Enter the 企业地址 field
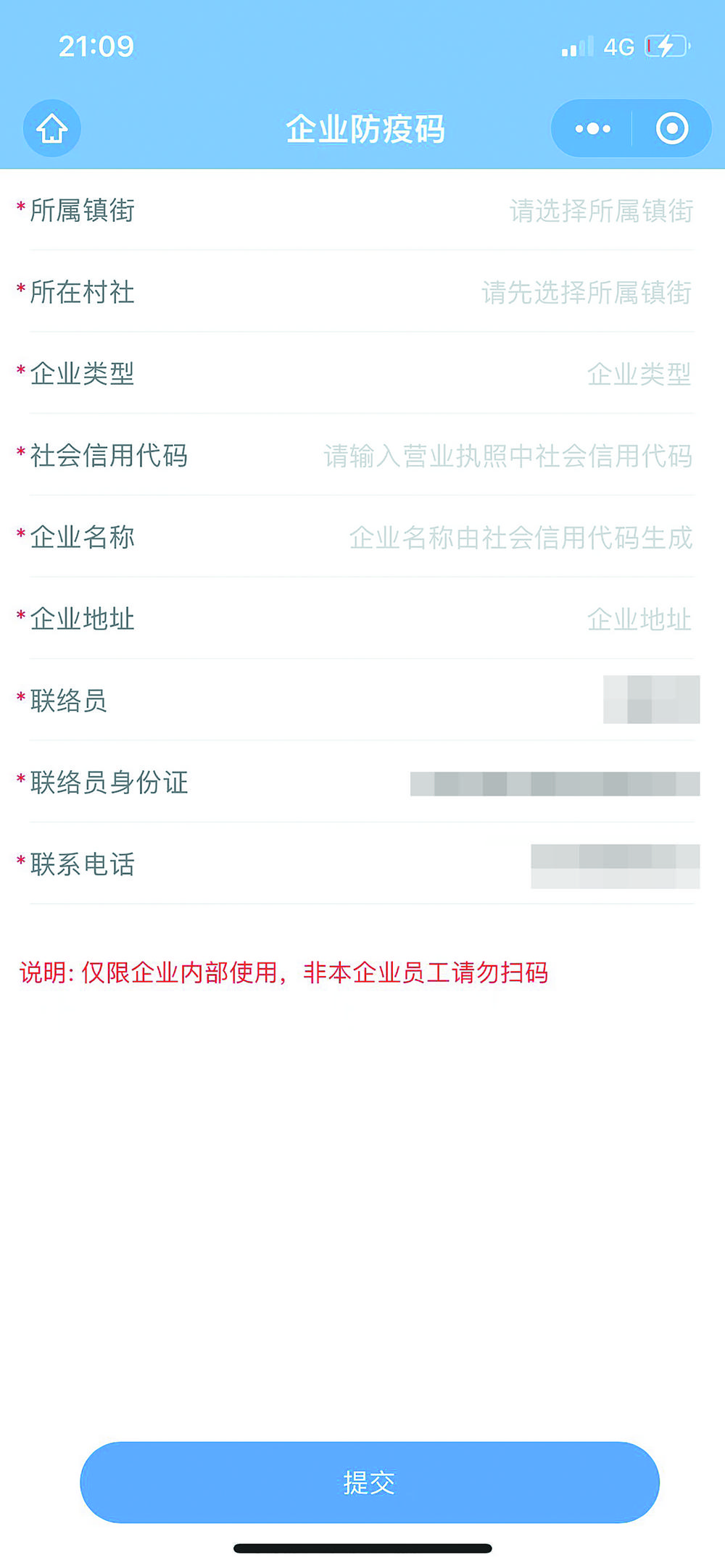The image size is (725, 1568). [x=638, y=620]
